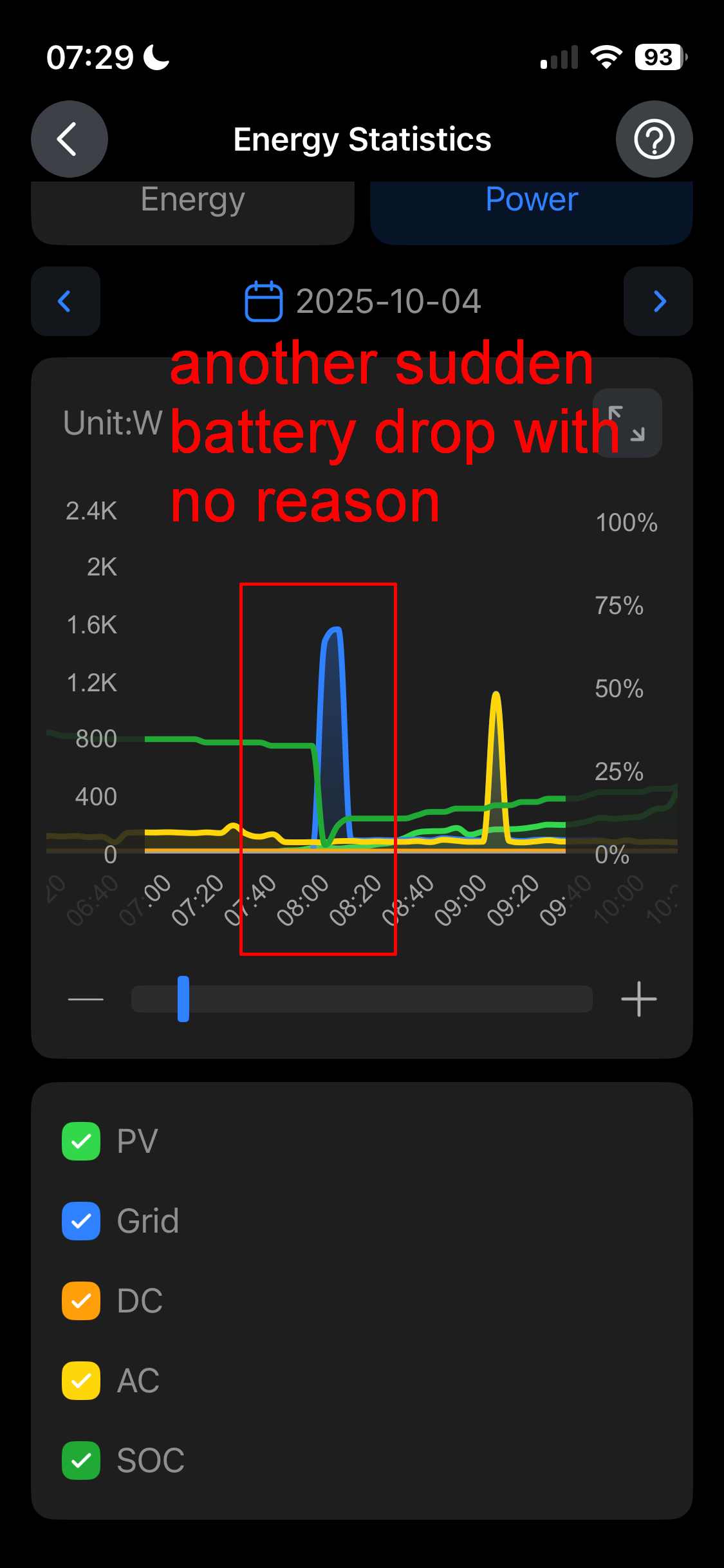
Task: Toggle the Grid series checkbox
Action: pos(81,1221)
